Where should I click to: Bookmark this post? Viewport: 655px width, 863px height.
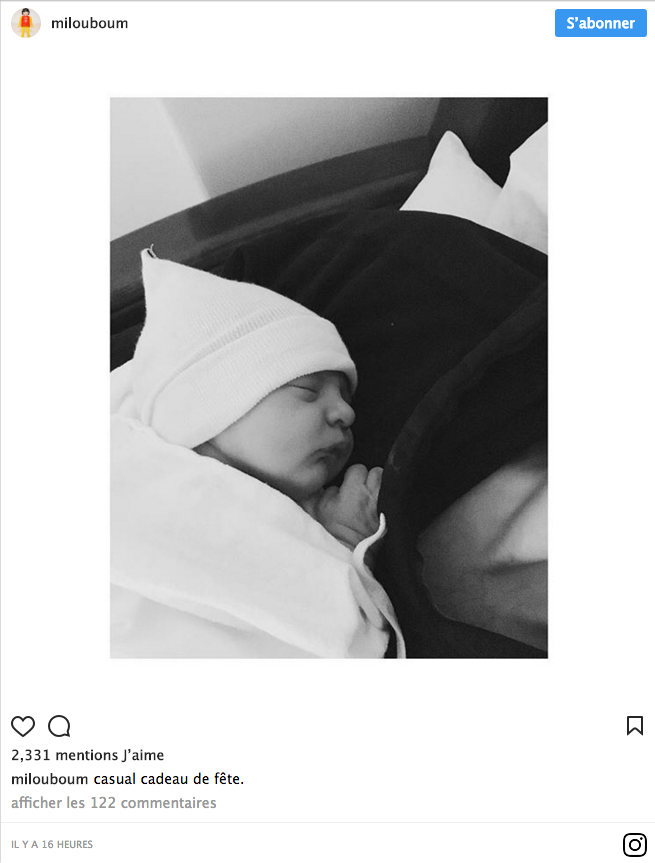pyautogui.click(x=634, y=726)
